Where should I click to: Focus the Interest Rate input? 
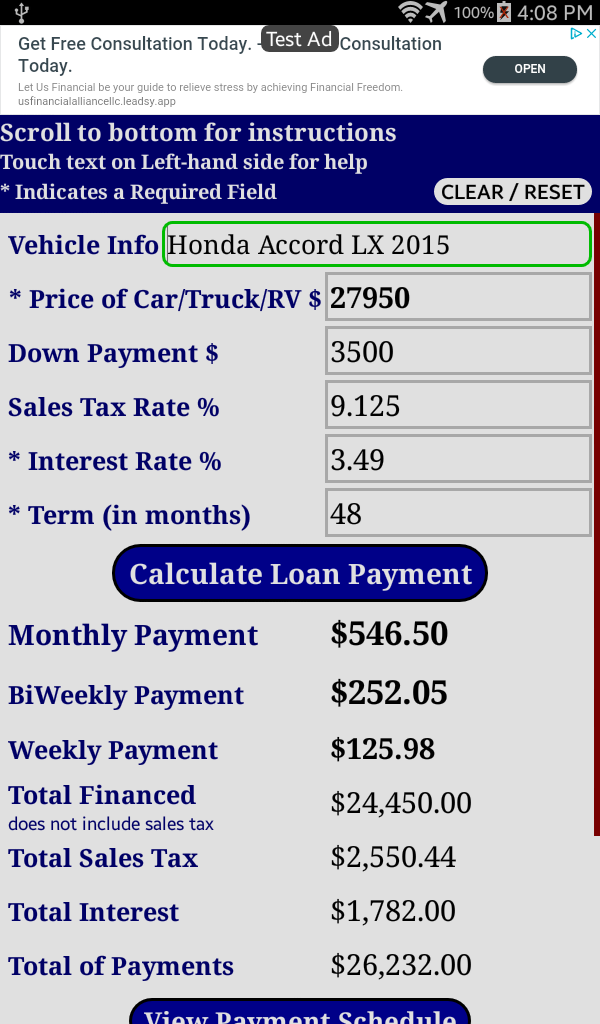458,460
